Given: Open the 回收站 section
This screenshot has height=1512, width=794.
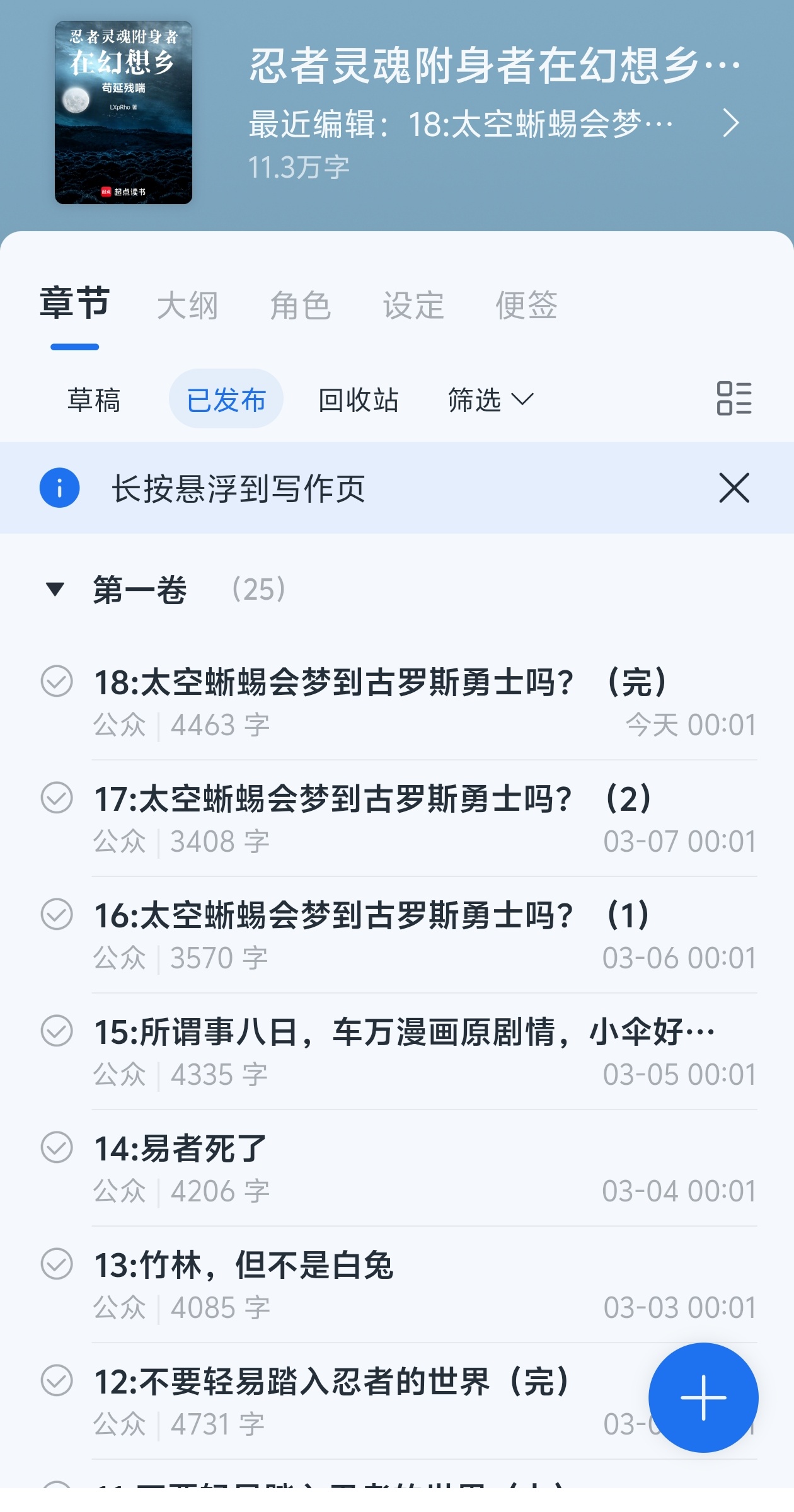Looking at the screenshot, I should pyautogui.click(x=358, y=399).
